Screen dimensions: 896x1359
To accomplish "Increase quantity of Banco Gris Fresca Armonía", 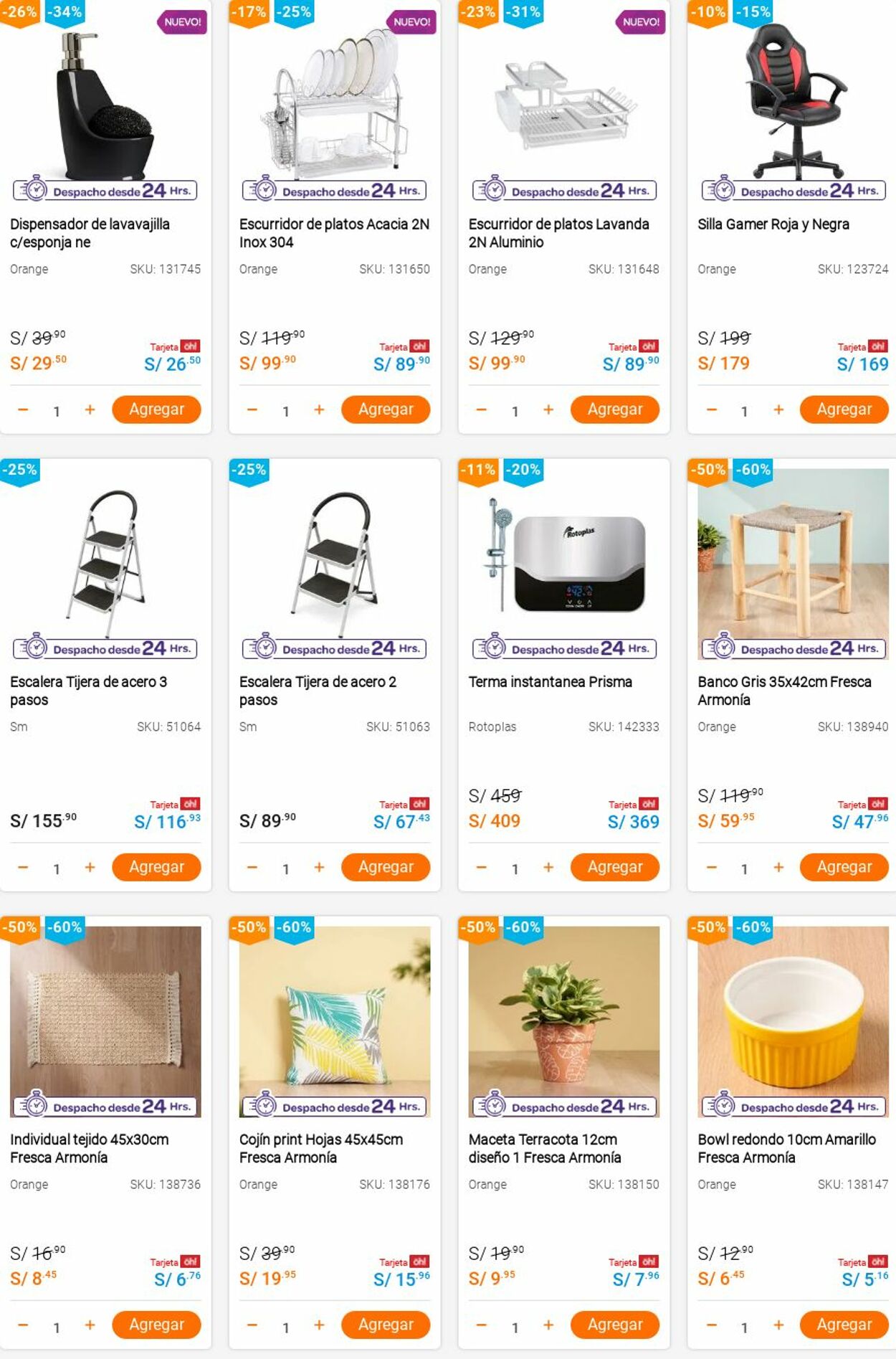I will [778, 868].
